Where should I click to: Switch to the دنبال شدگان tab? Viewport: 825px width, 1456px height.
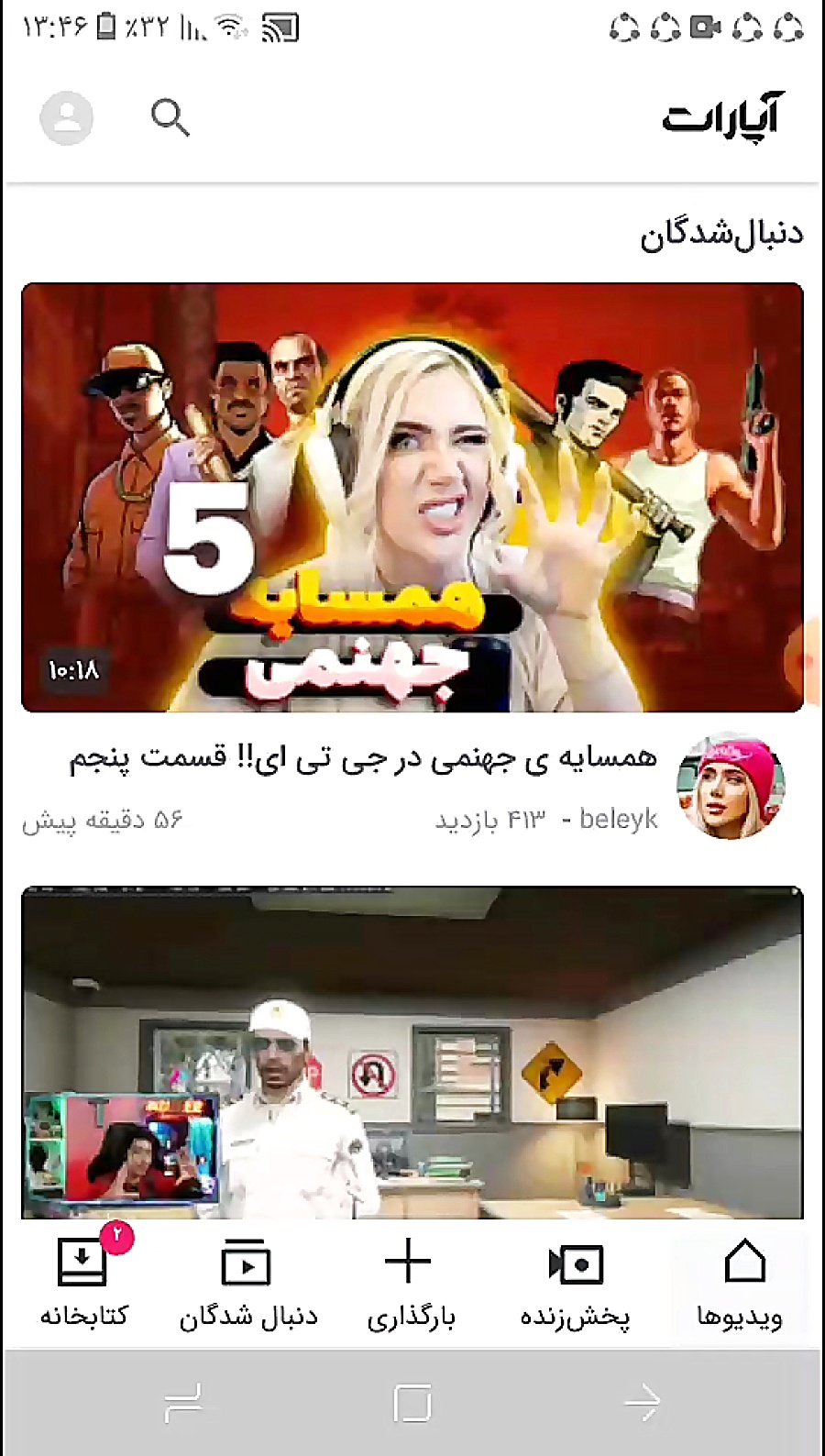(247, 1283)
